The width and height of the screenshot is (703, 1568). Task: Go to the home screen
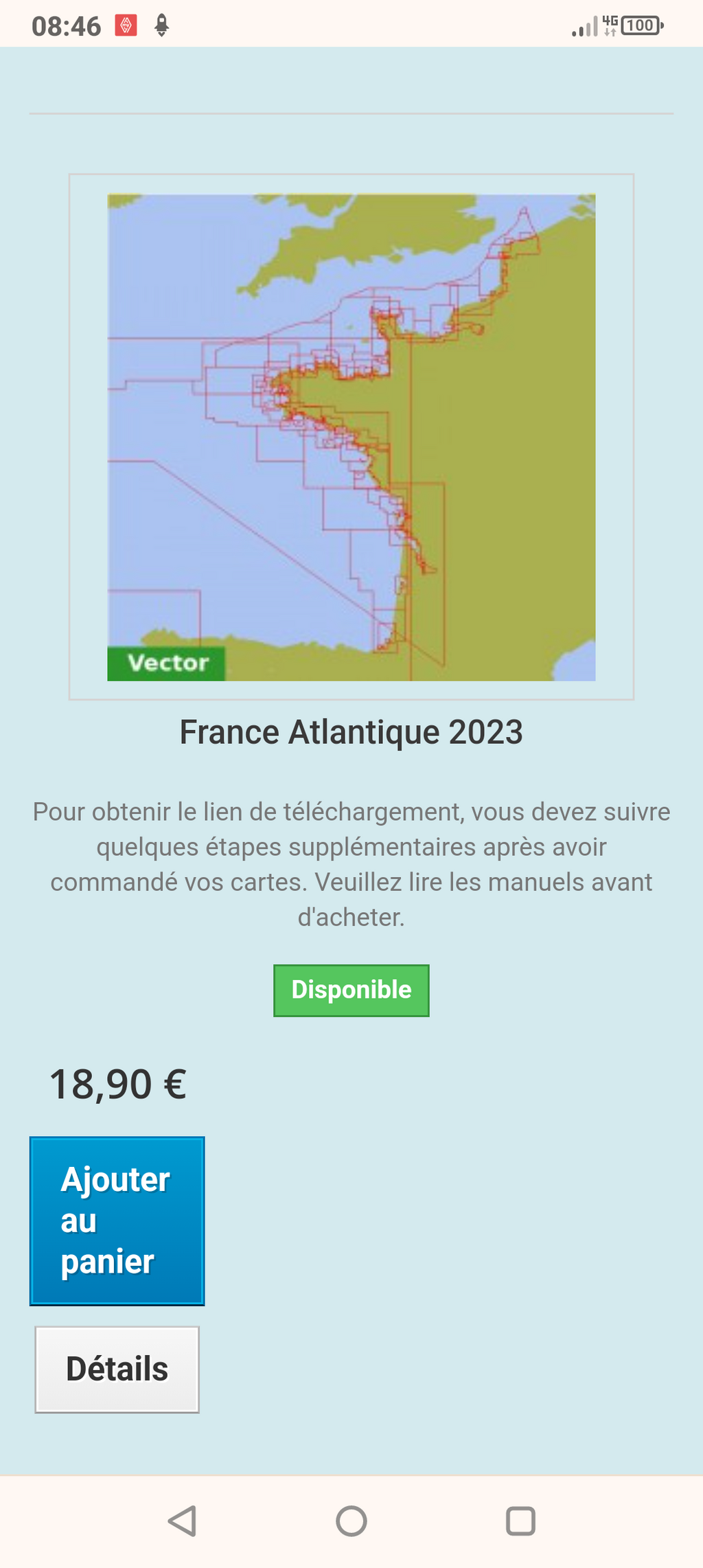pyautogui.click(x=351, y=1521)
